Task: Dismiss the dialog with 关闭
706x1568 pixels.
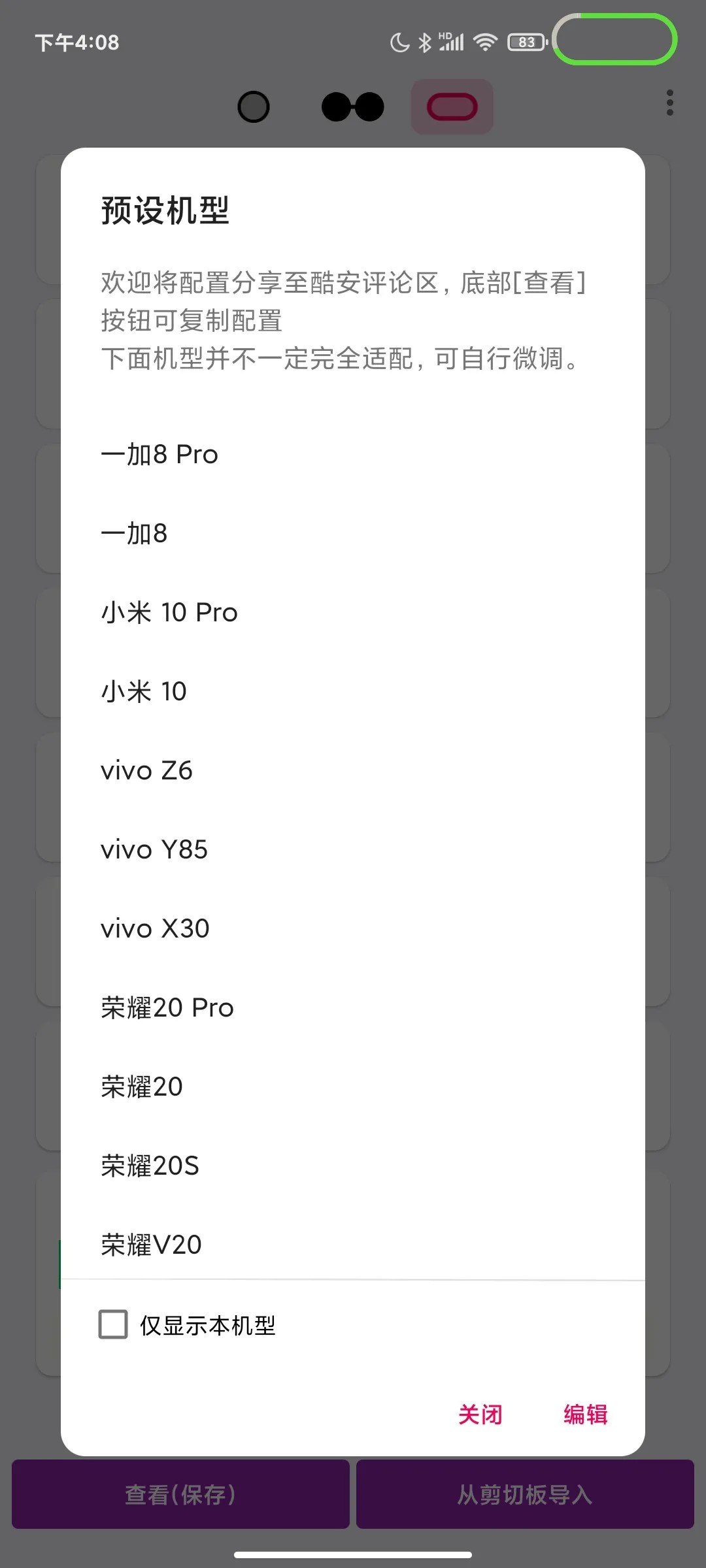Action: pos(480,1414)
